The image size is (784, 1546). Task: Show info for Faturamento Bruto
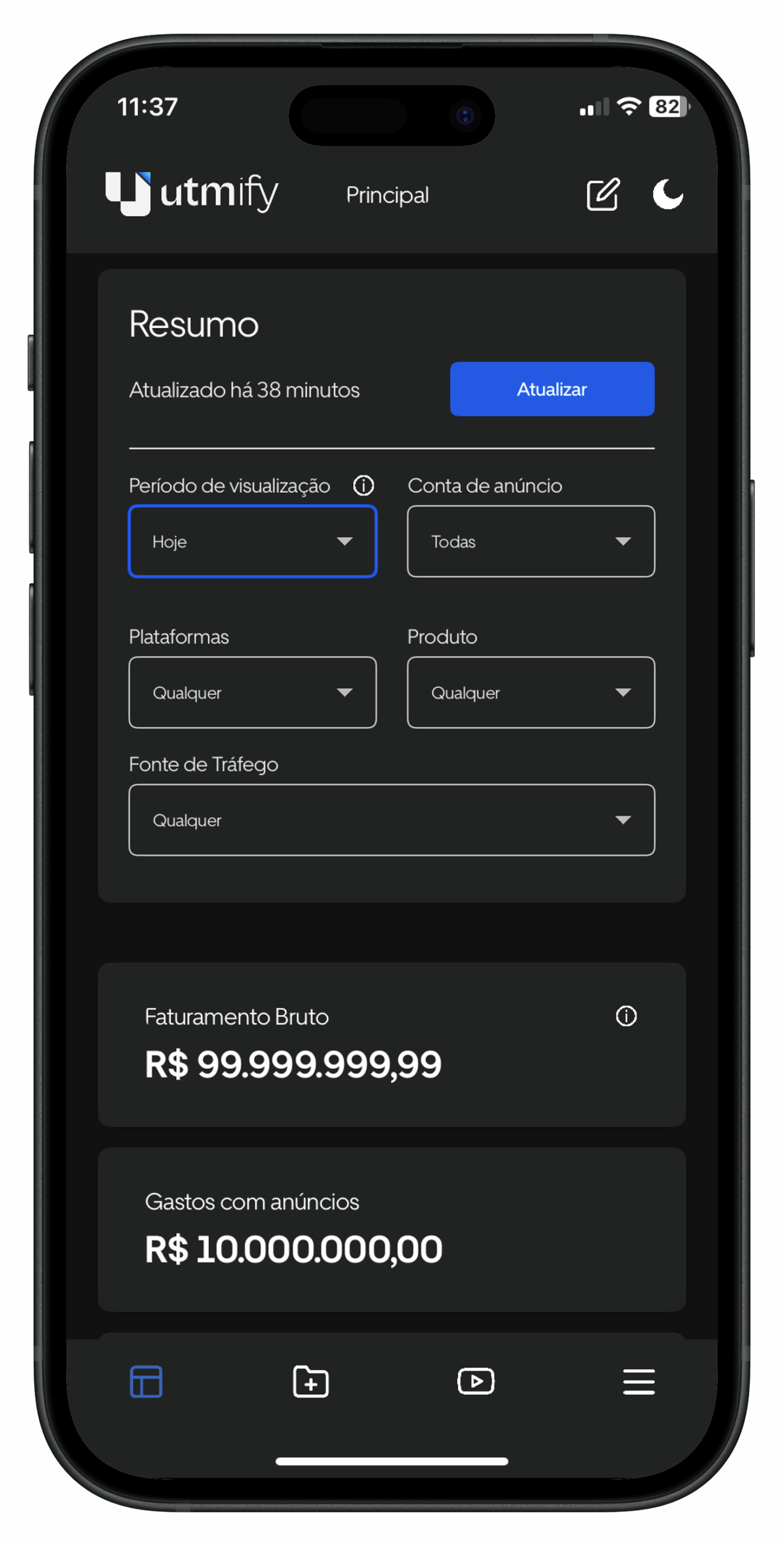point(626,1016)
